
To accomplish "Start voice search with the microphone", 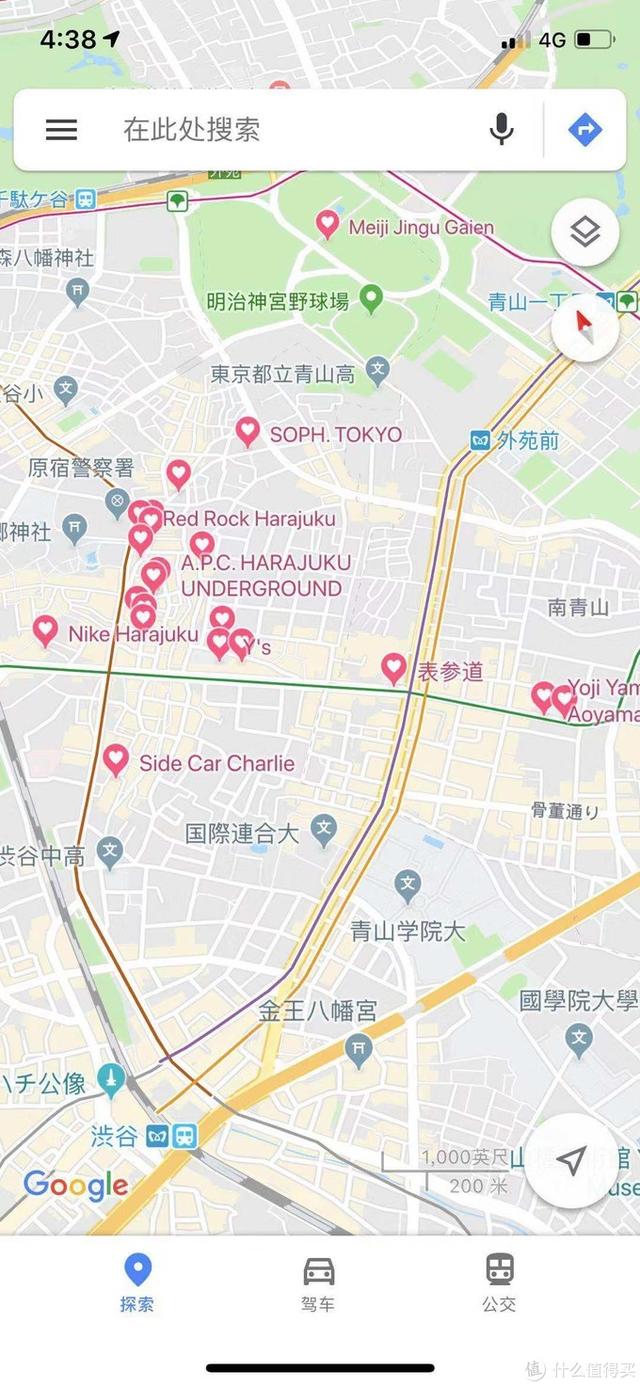I will click(x=502, y=129).
